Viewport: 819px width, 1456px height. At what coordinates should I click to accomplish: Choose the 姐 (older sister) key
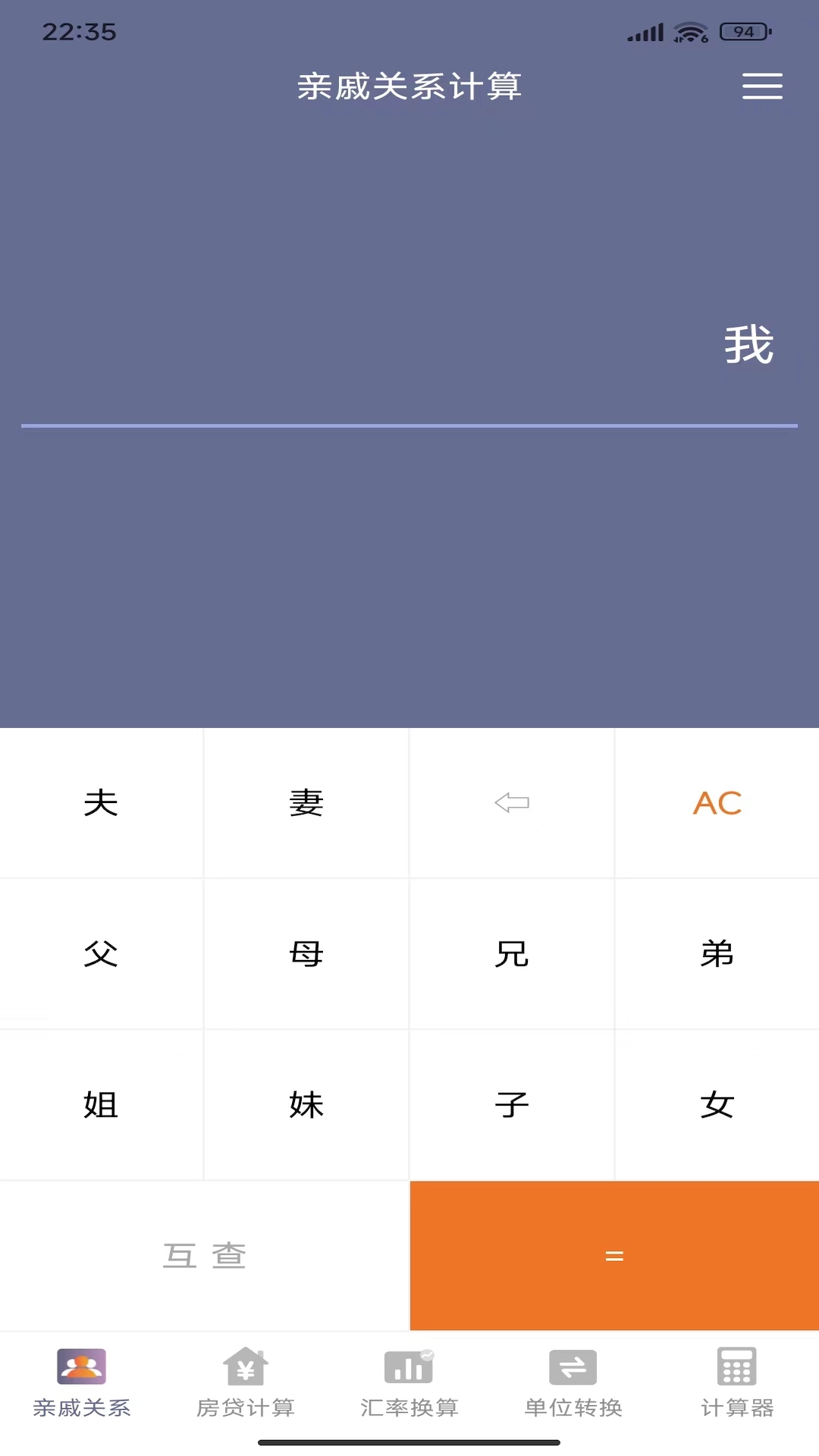101,1104
